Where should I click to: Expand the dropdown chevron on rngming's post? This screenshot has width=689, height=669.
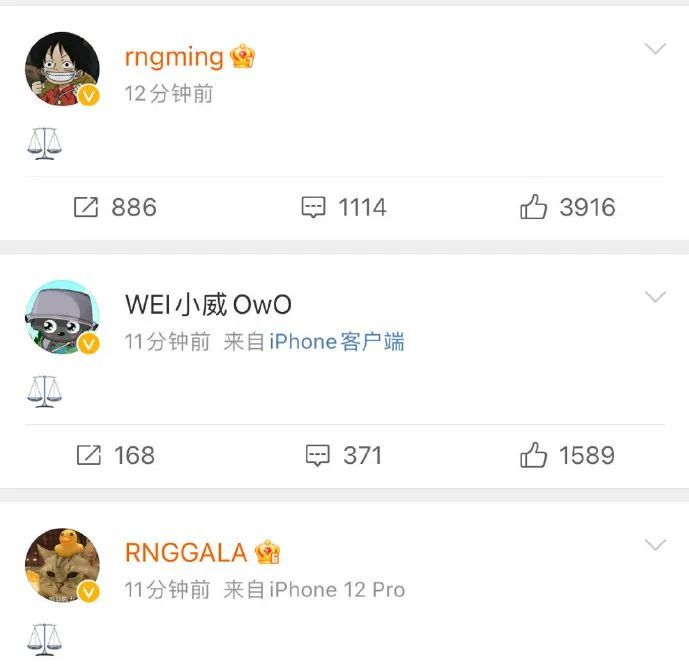[x=655, y=49]
